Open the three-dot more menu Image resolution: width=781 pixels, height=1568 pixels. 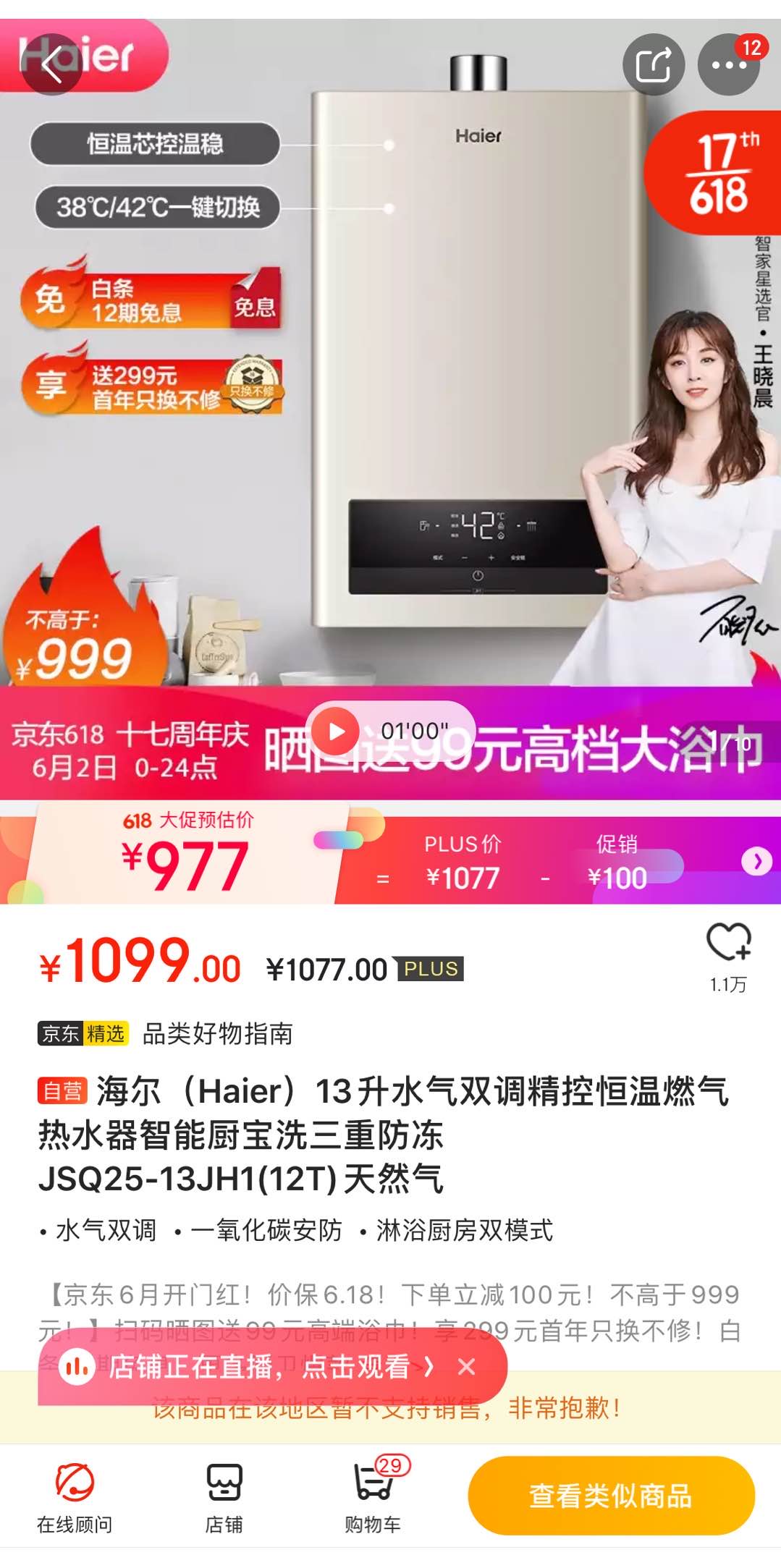tap(728, 65)
